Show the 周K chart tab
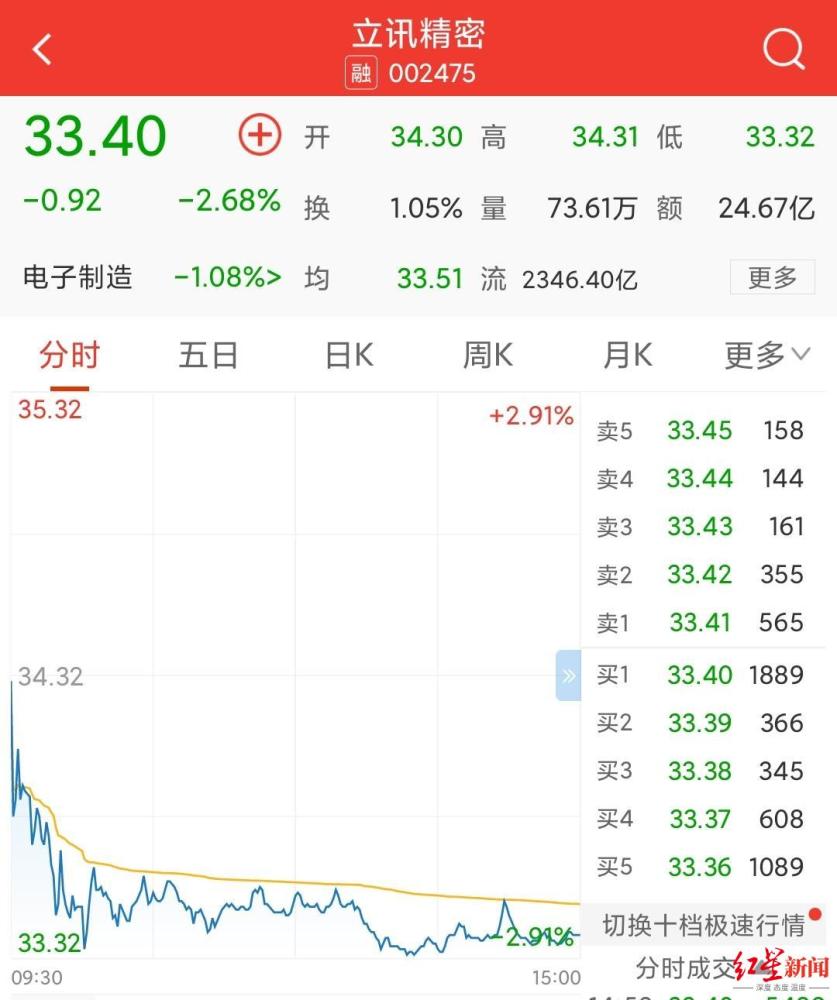The height and width of the screenshot is (1000, 837). tap(488, 355)
